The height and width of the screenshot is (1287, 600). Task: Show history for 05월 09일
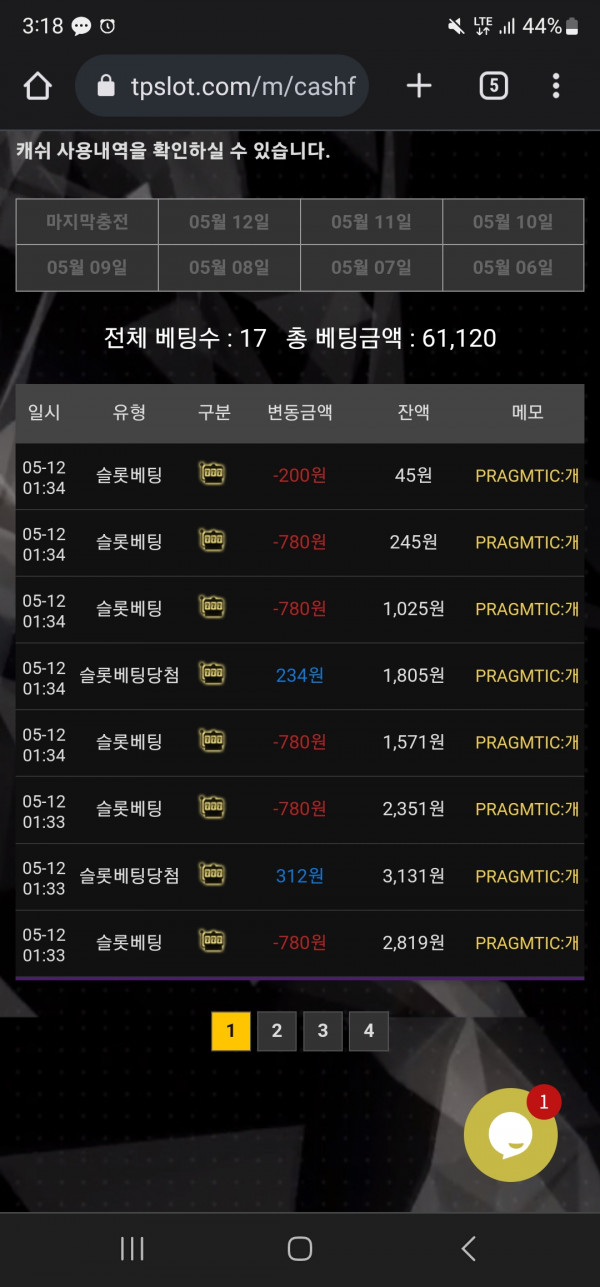87,267
